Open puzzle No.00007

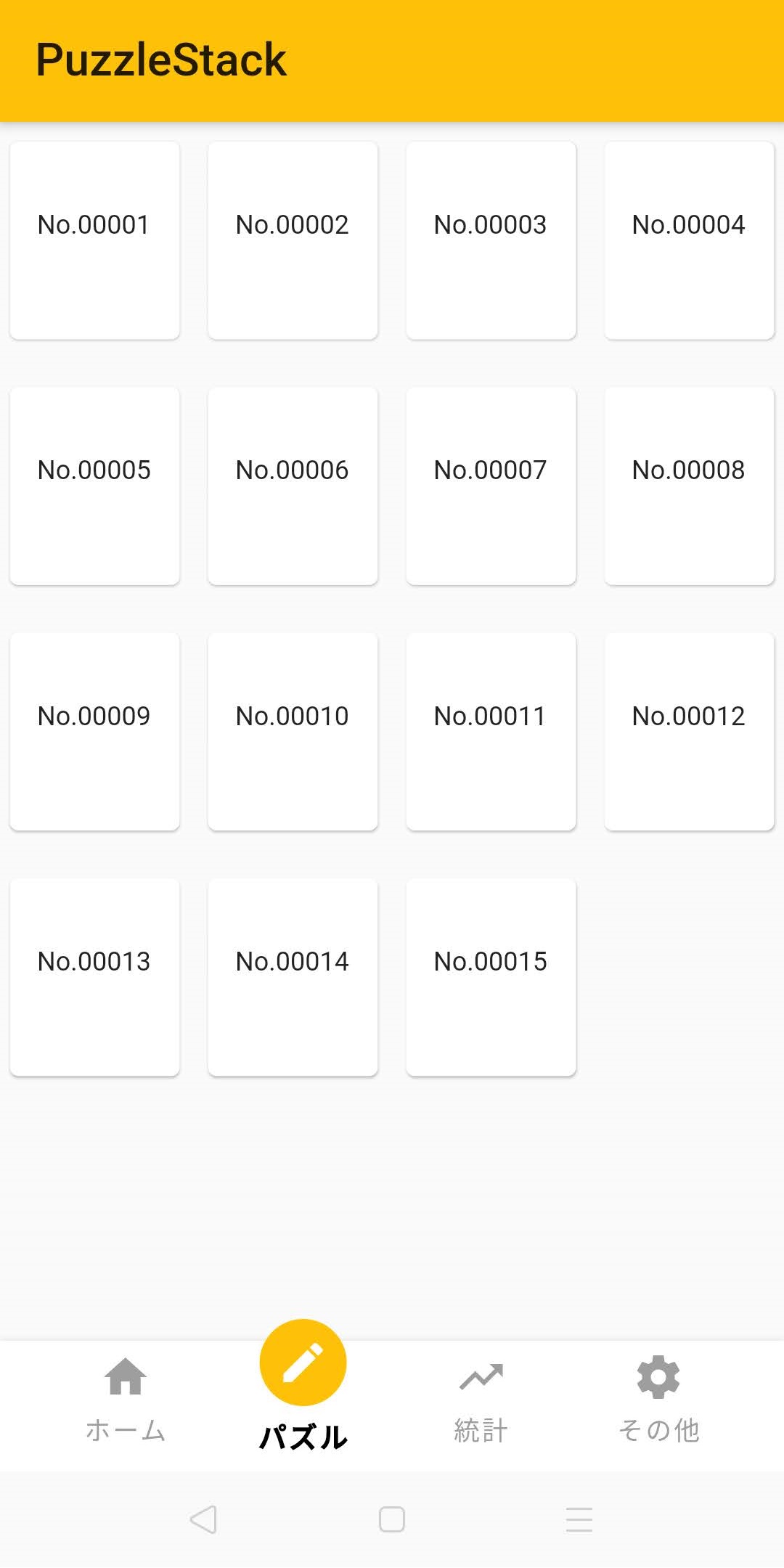491,486
